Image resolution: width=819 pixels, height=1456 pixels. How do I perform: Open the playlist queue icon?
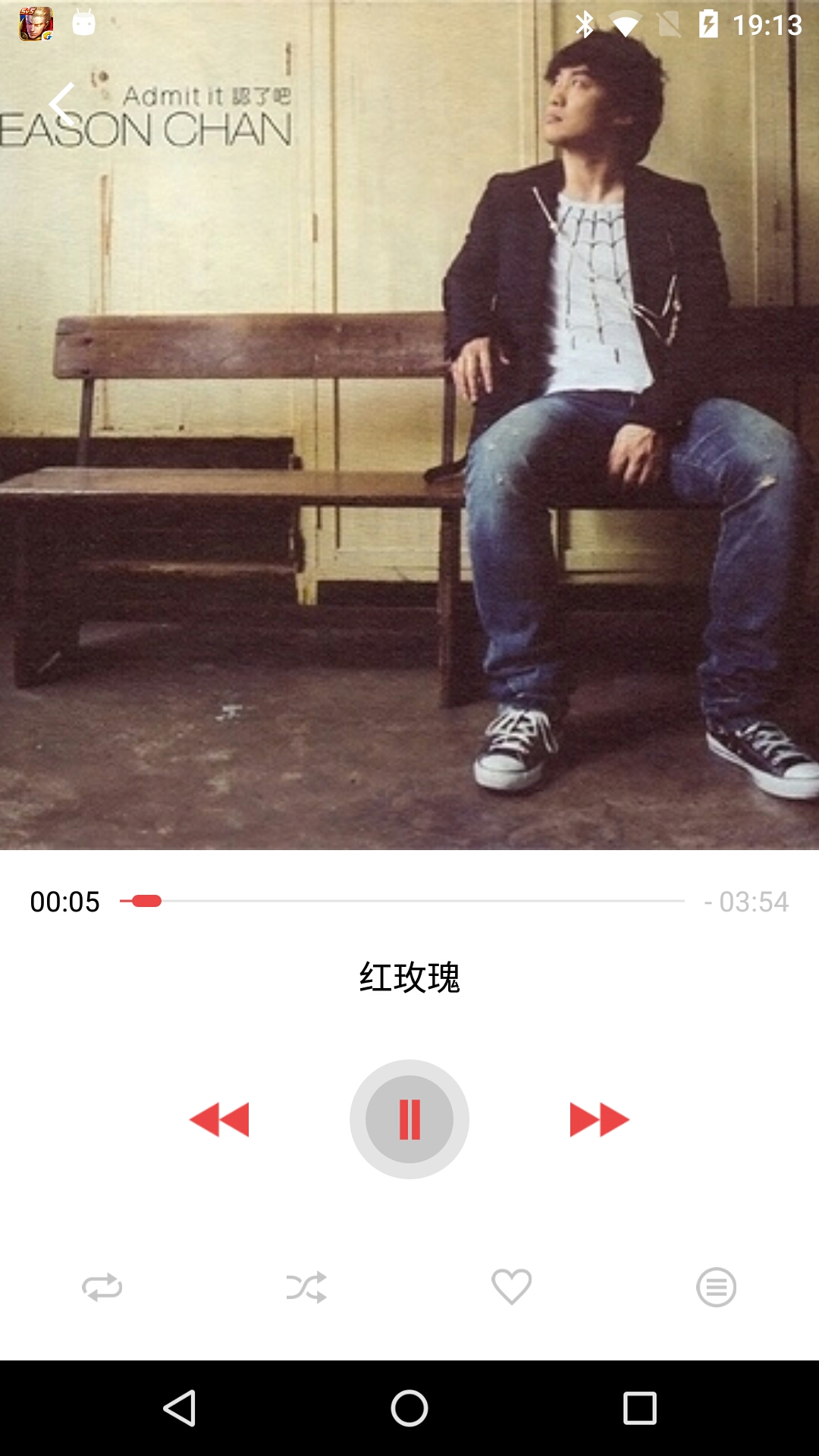point(717,1287)
